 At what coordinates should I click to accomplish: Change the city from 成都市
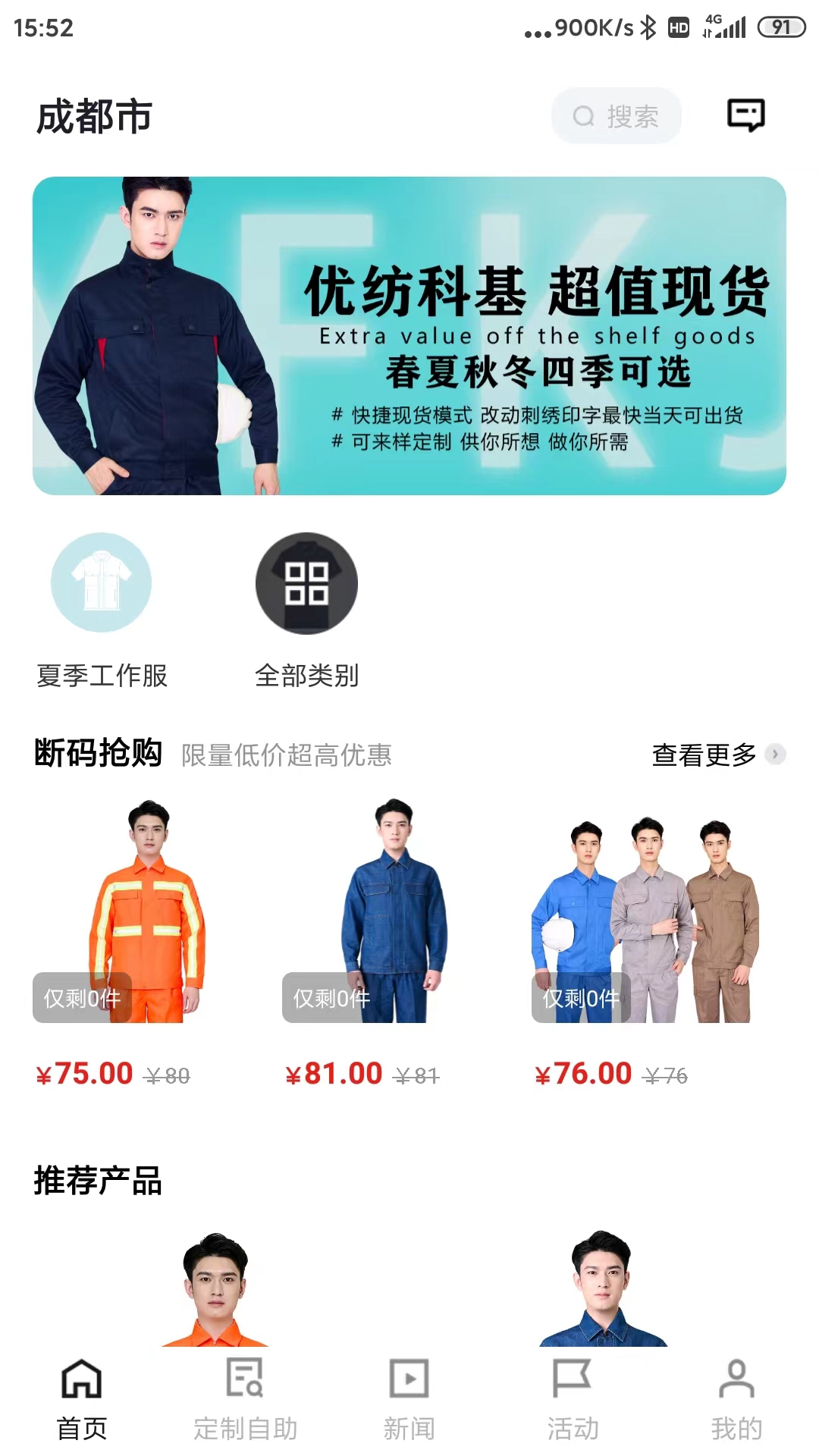tap(95, 118)
